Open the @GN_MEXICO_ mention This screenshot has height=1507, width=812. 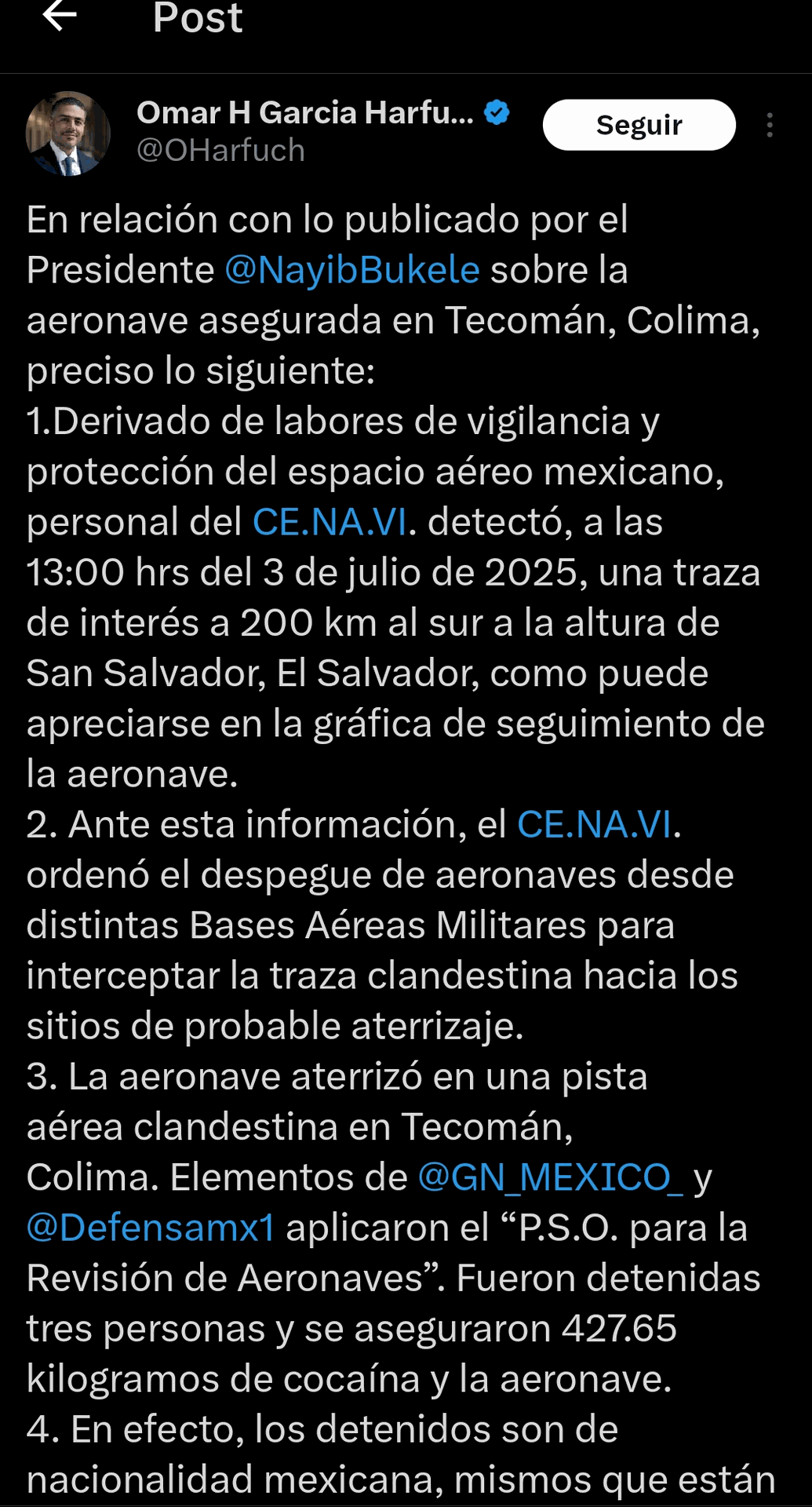point(550,1177)
